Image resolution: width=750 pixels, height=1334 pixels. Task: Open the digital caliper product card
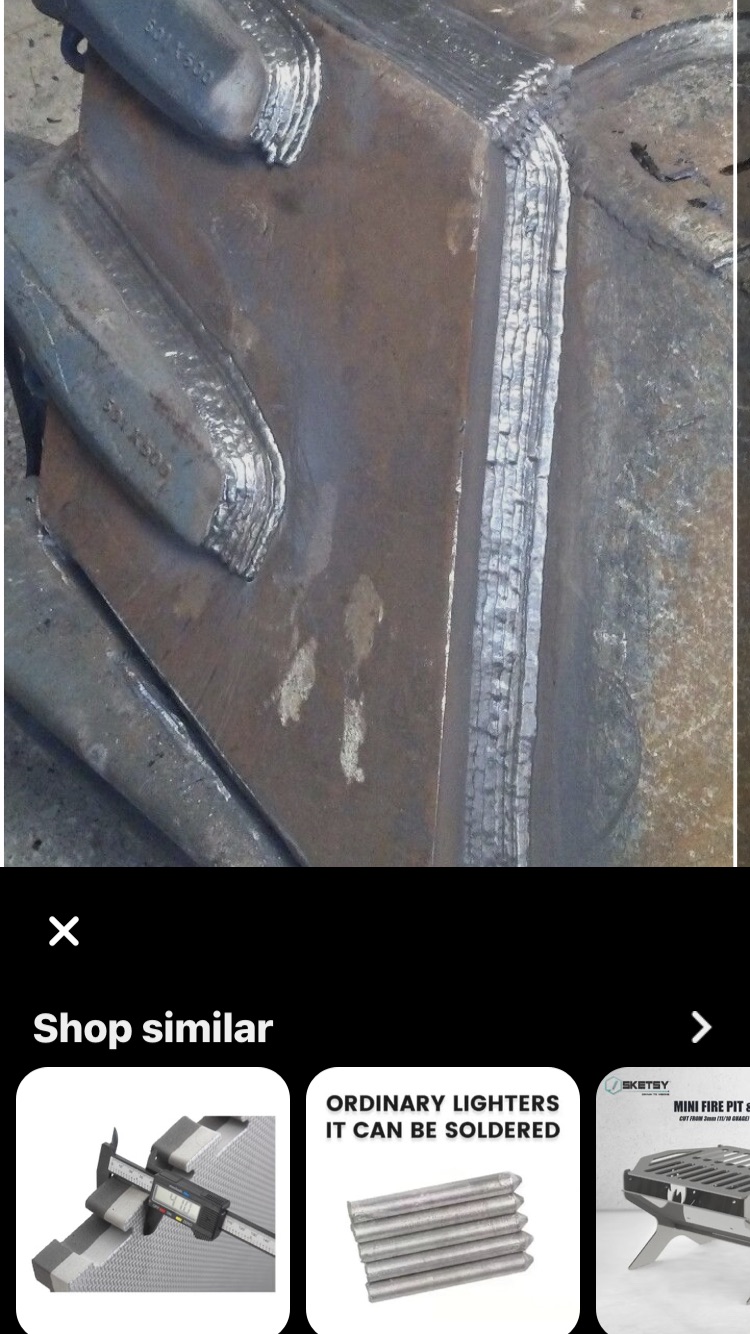pyautogui.click(x=153, y=1200)
